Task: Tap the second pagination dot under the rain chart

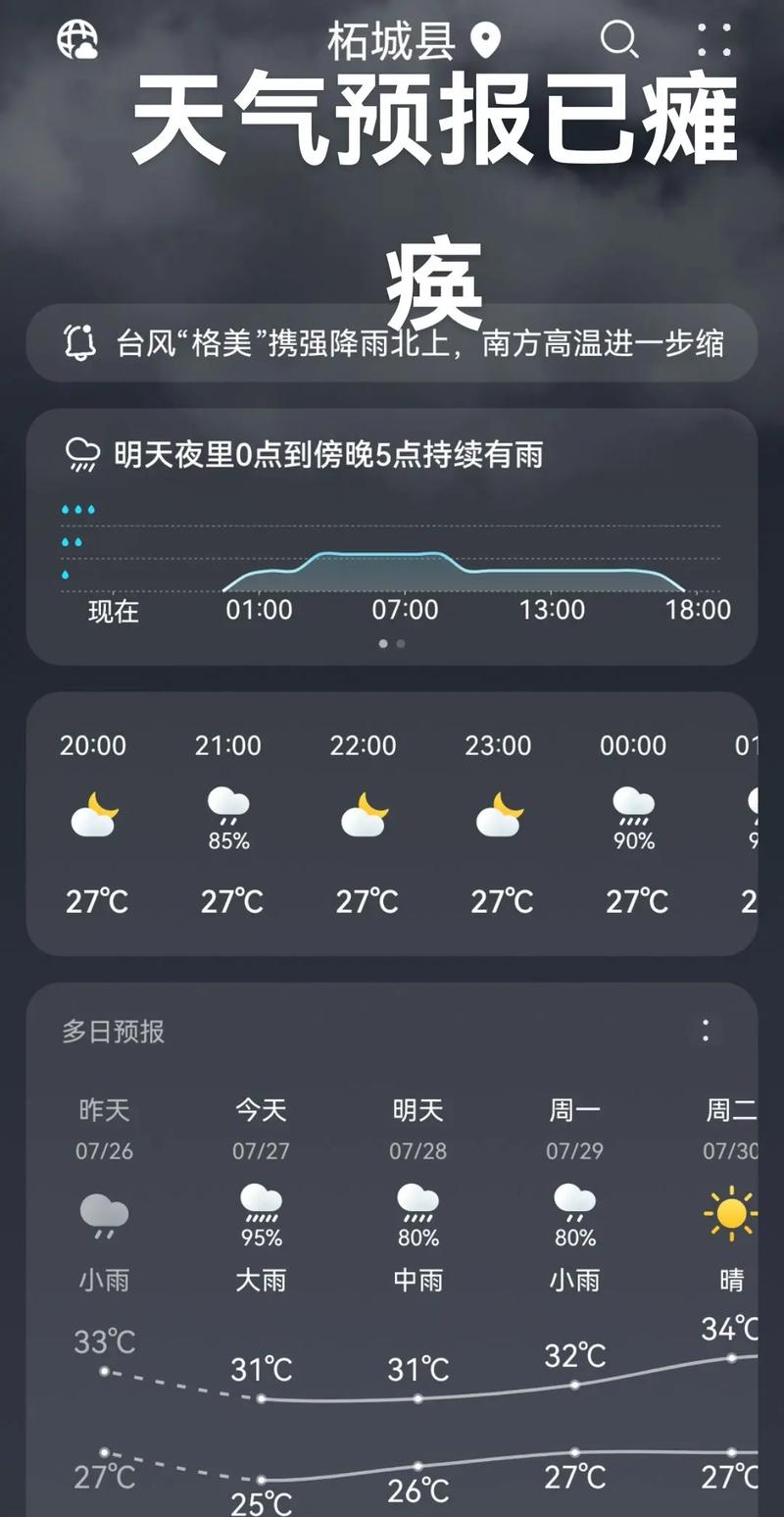Action: point(402,643)
